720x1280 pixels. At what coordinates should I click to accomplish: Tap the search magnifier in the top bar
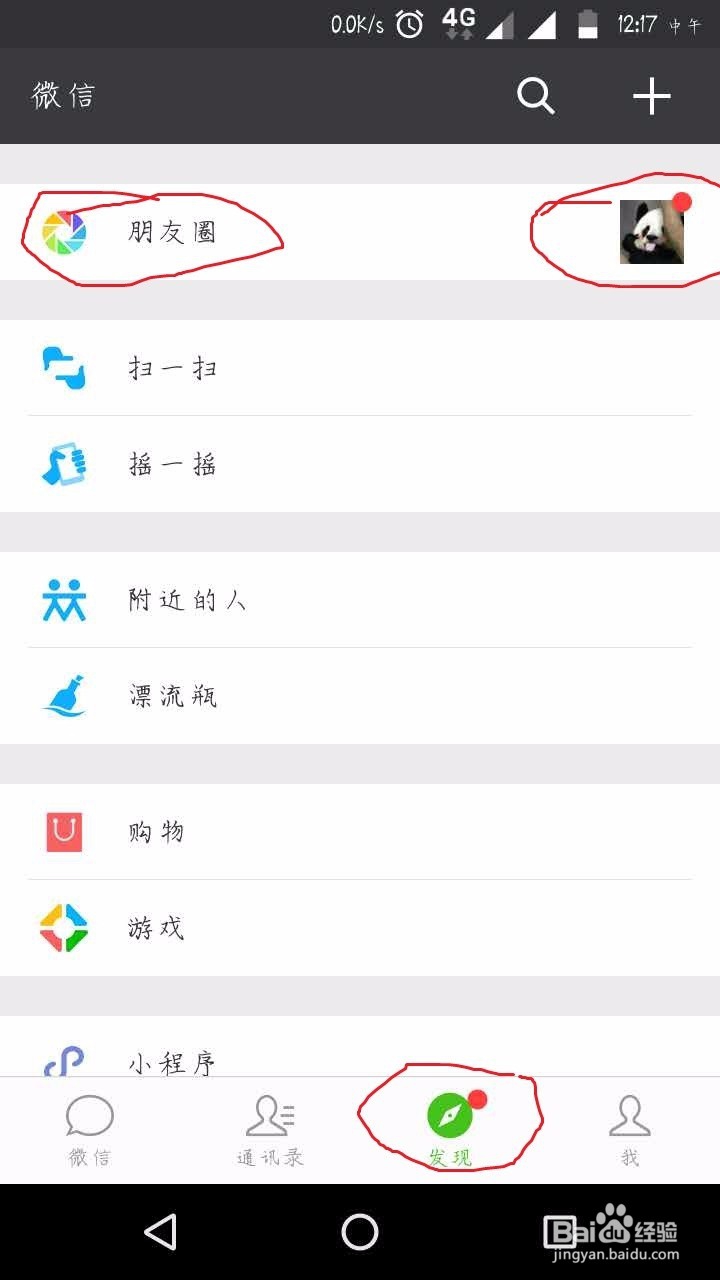pos(535,96)
